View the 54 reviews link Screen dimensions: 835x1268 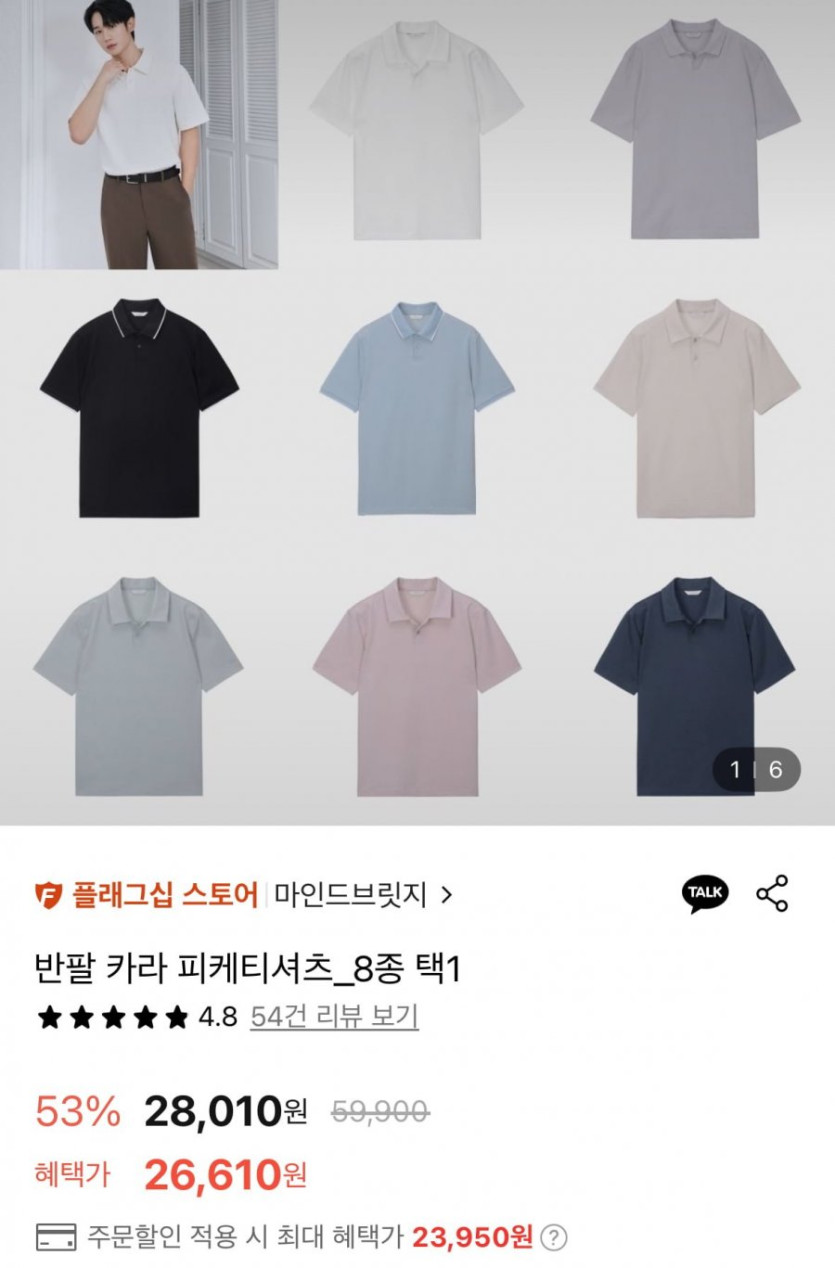pos(334,1017)
